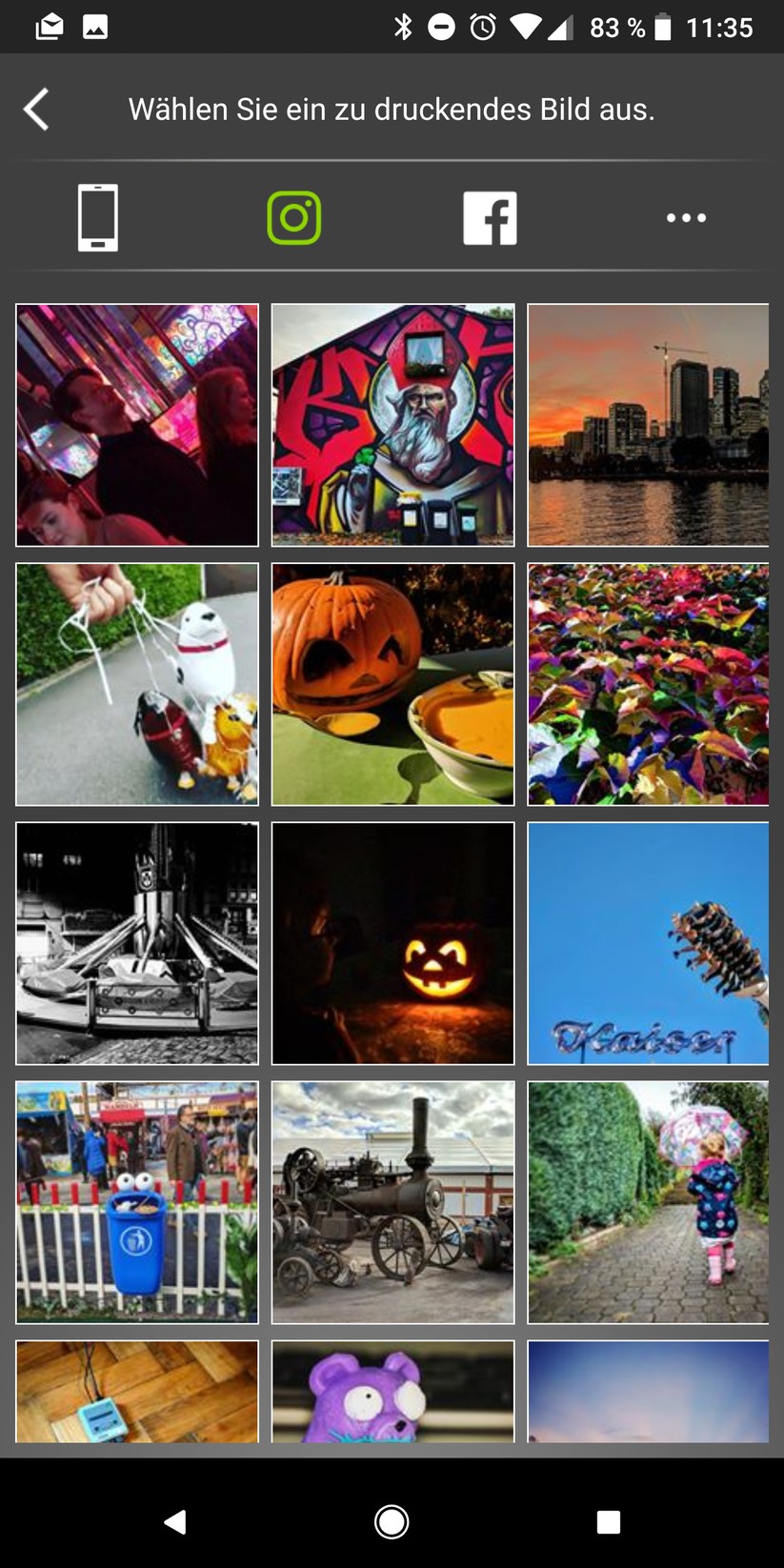
Task: Select the old steam tractor photo
Action: [392, 1202]
